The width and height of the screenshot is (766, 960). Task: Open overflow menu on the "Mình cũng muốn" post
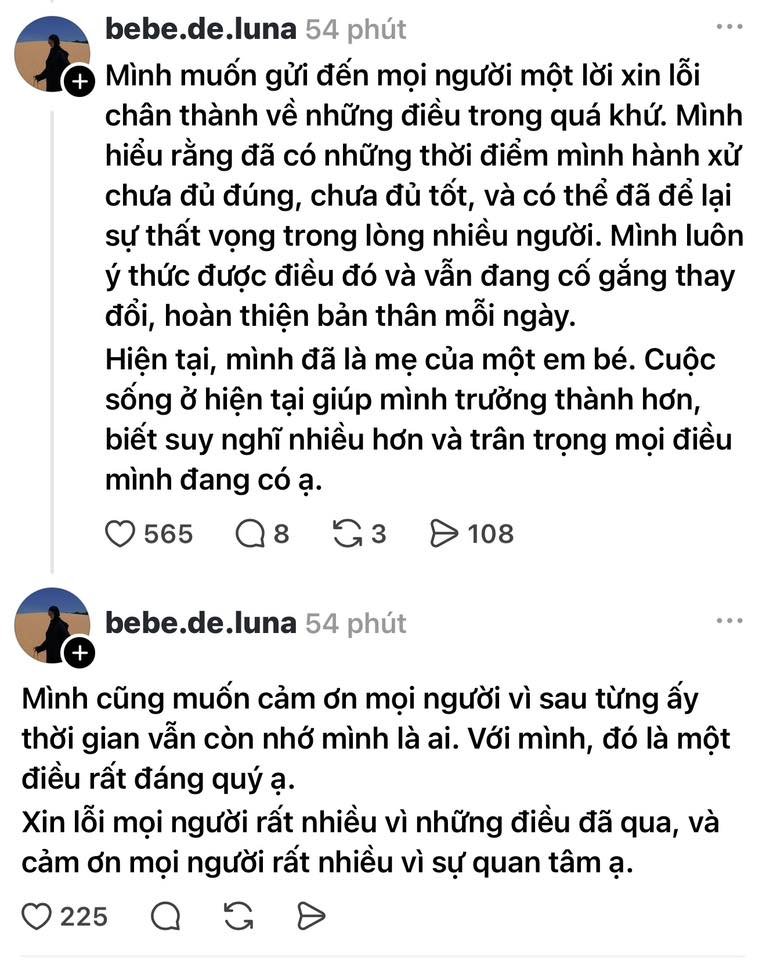point(729,621)
